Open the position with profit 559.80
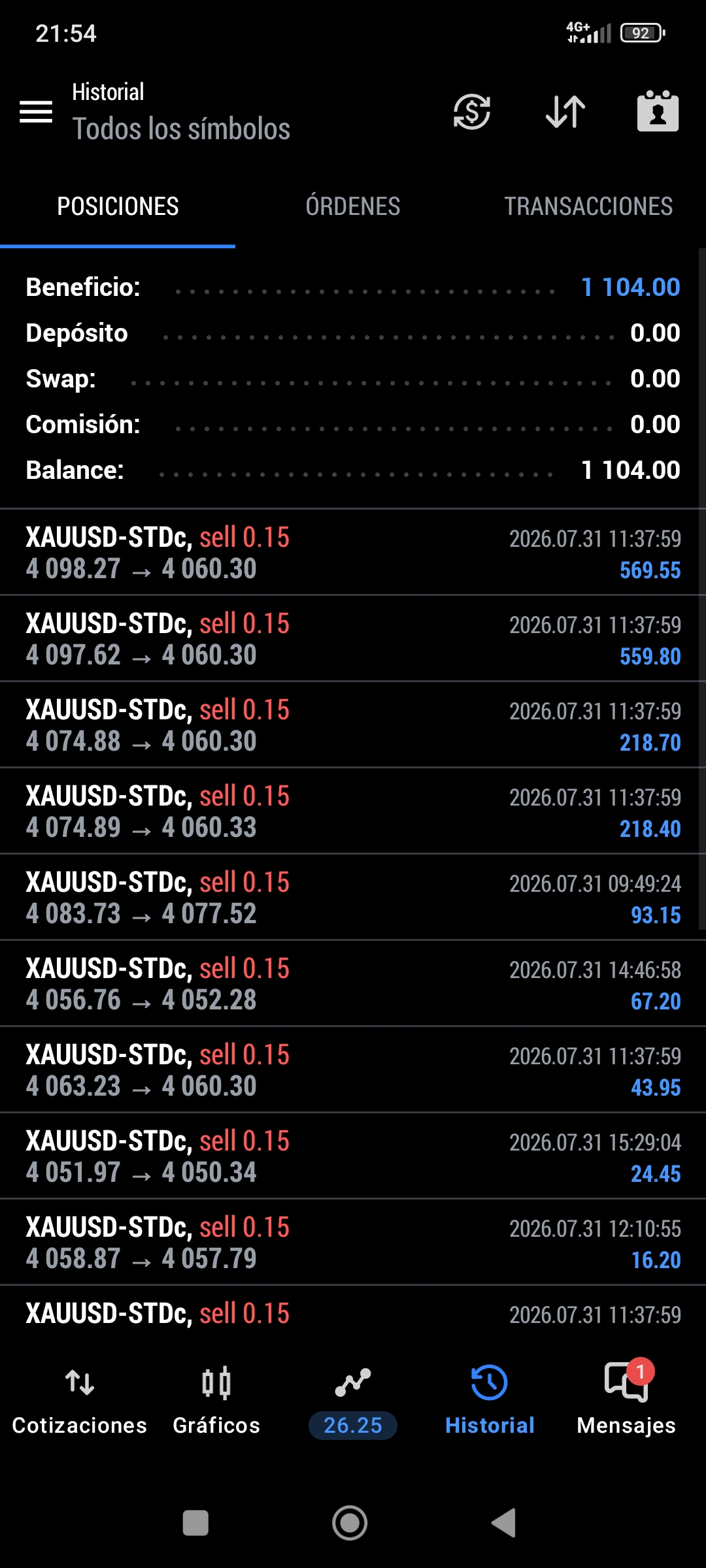The width and height of the screenshot is (706, 1568). [x=353, y=638]
